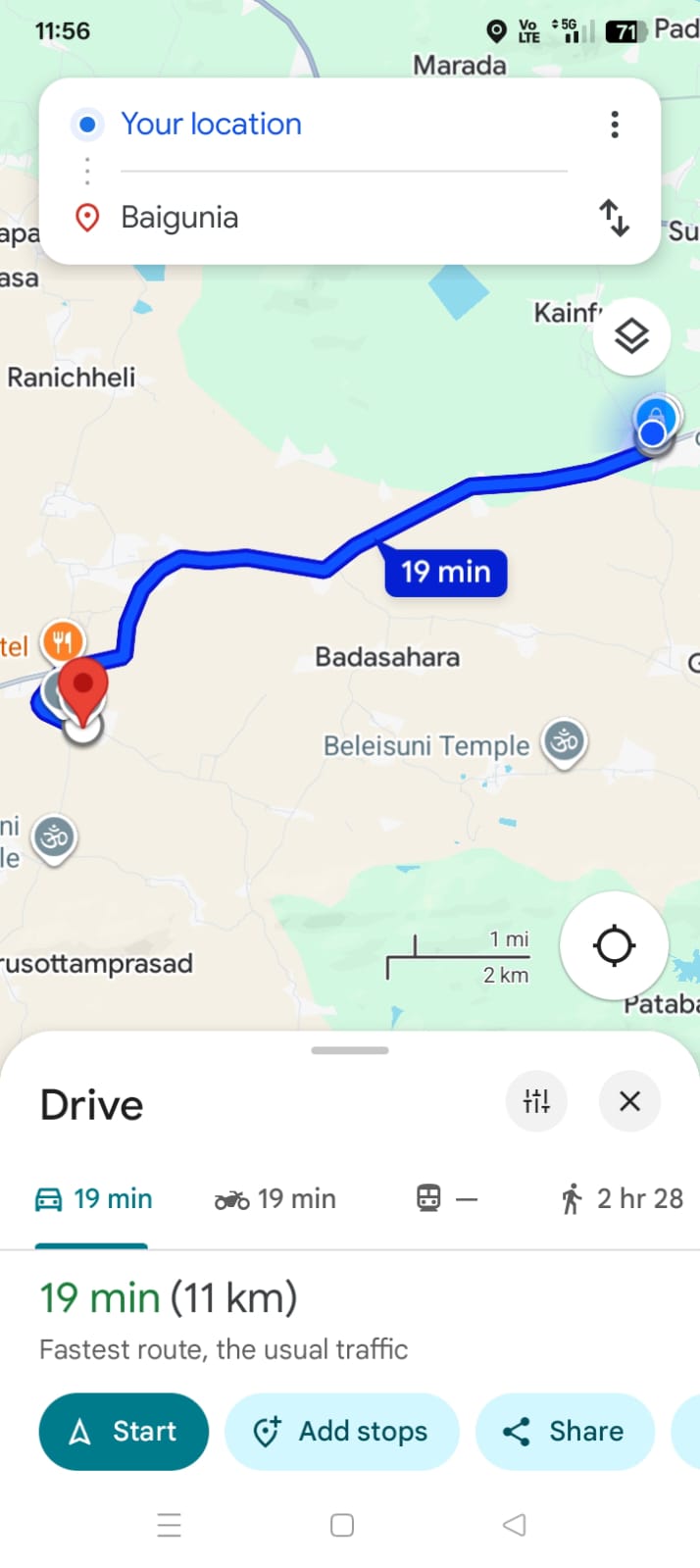This screenshot has width=700, height=1568.
Task: Add stops to the route
Action: point(342,1432)
